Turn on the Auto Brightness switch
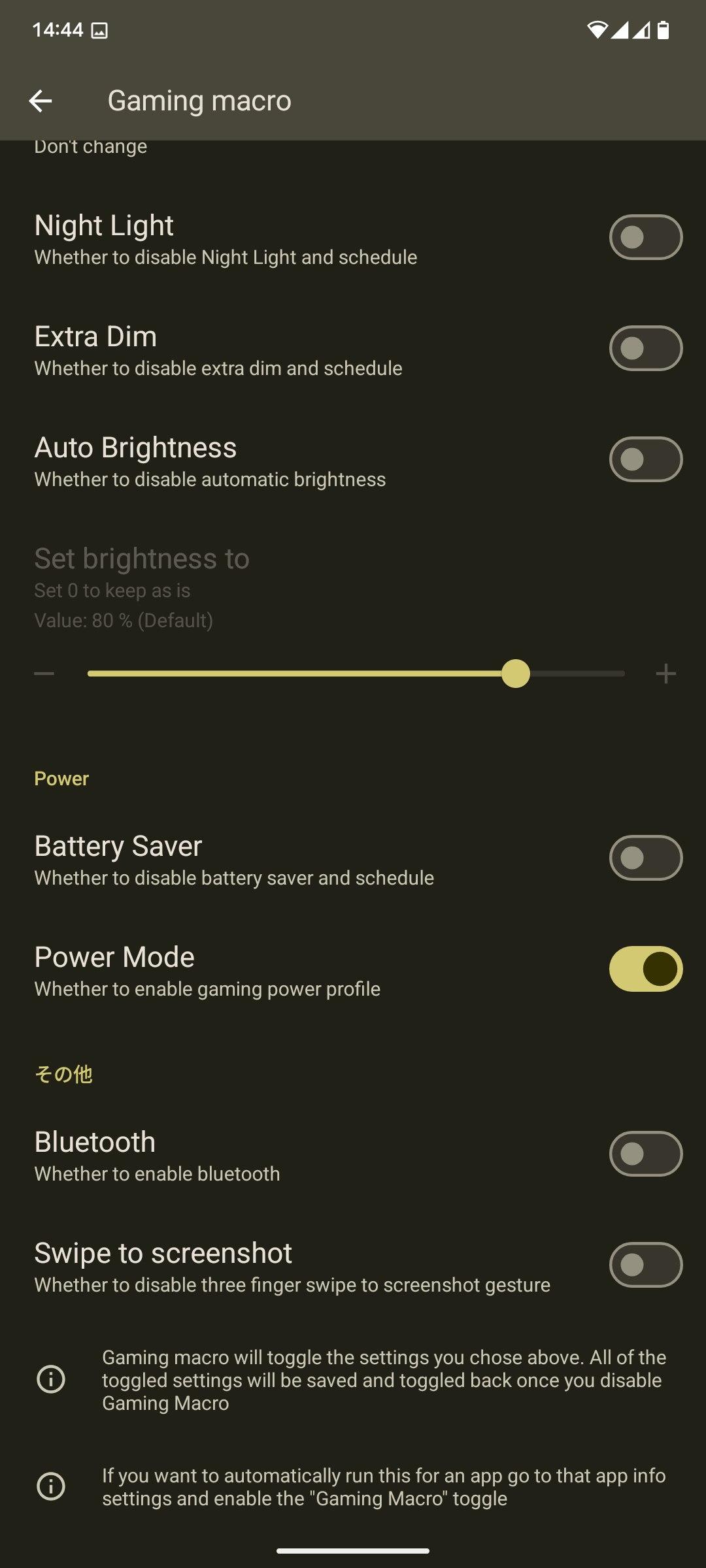Image resolution: width=706 pixels, height=1568 pixels. click(645, 459)
